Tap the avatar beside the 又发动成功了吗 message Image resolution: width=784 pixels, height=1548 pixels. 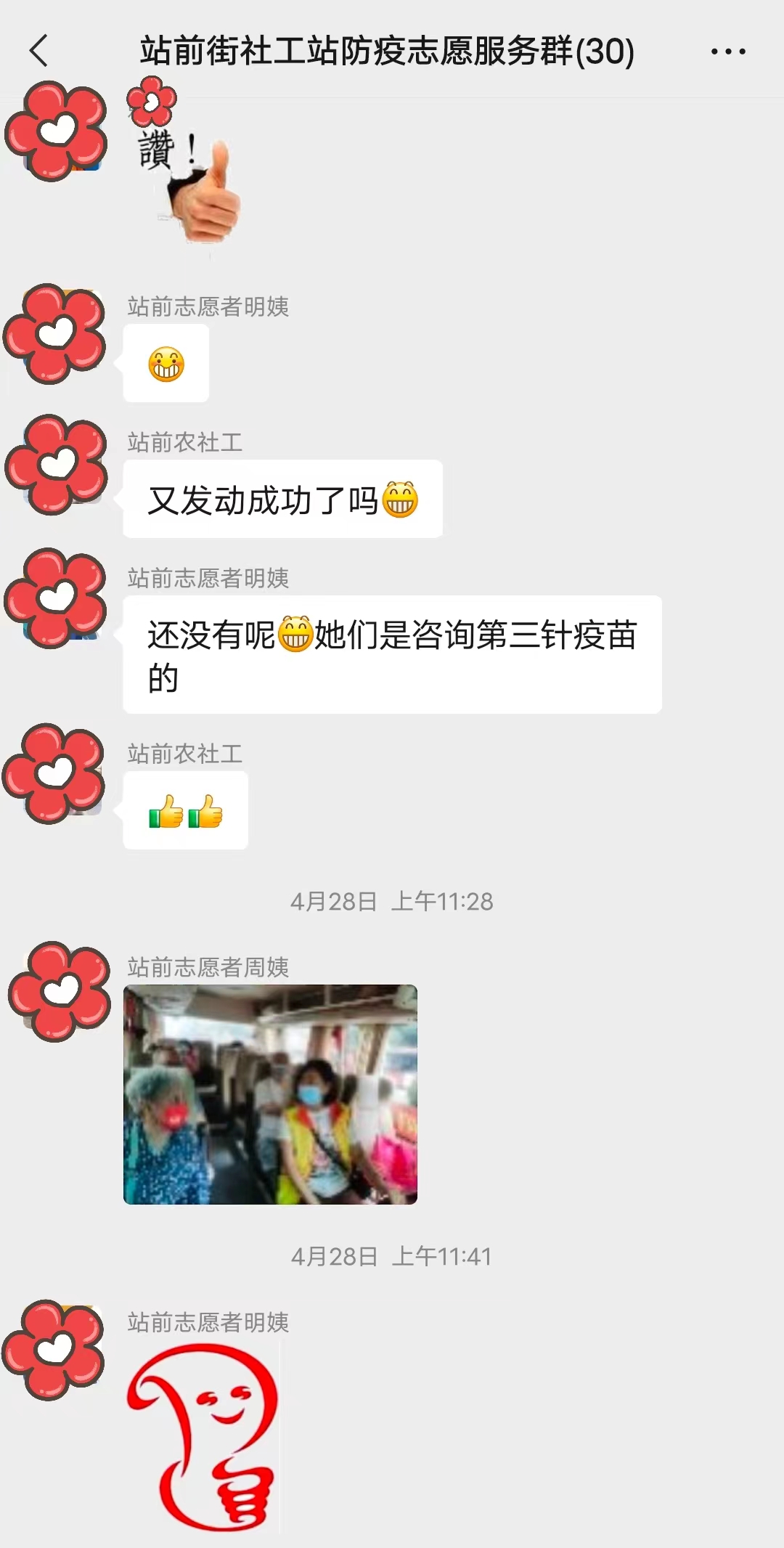point(57,465)
